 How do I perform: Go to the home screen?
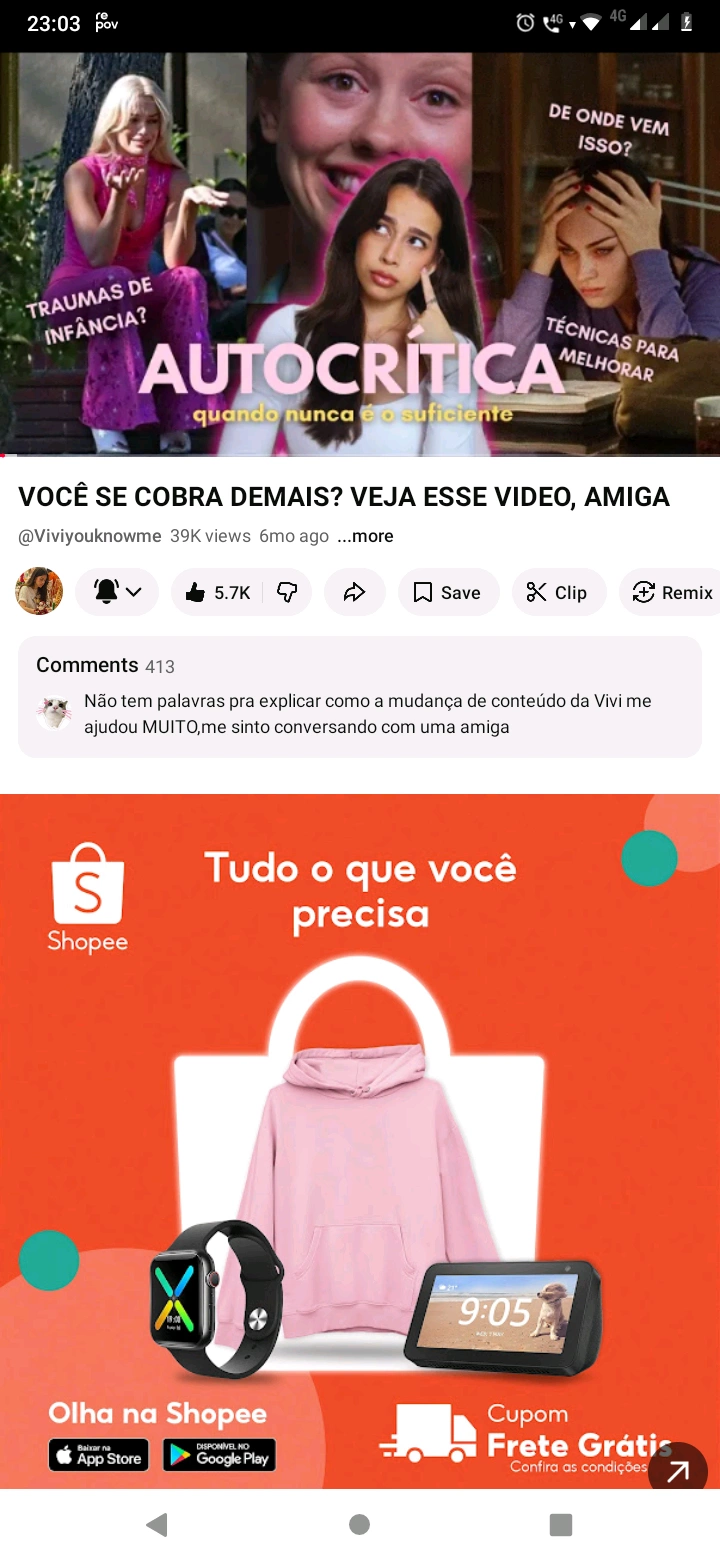click(360, 1524)
